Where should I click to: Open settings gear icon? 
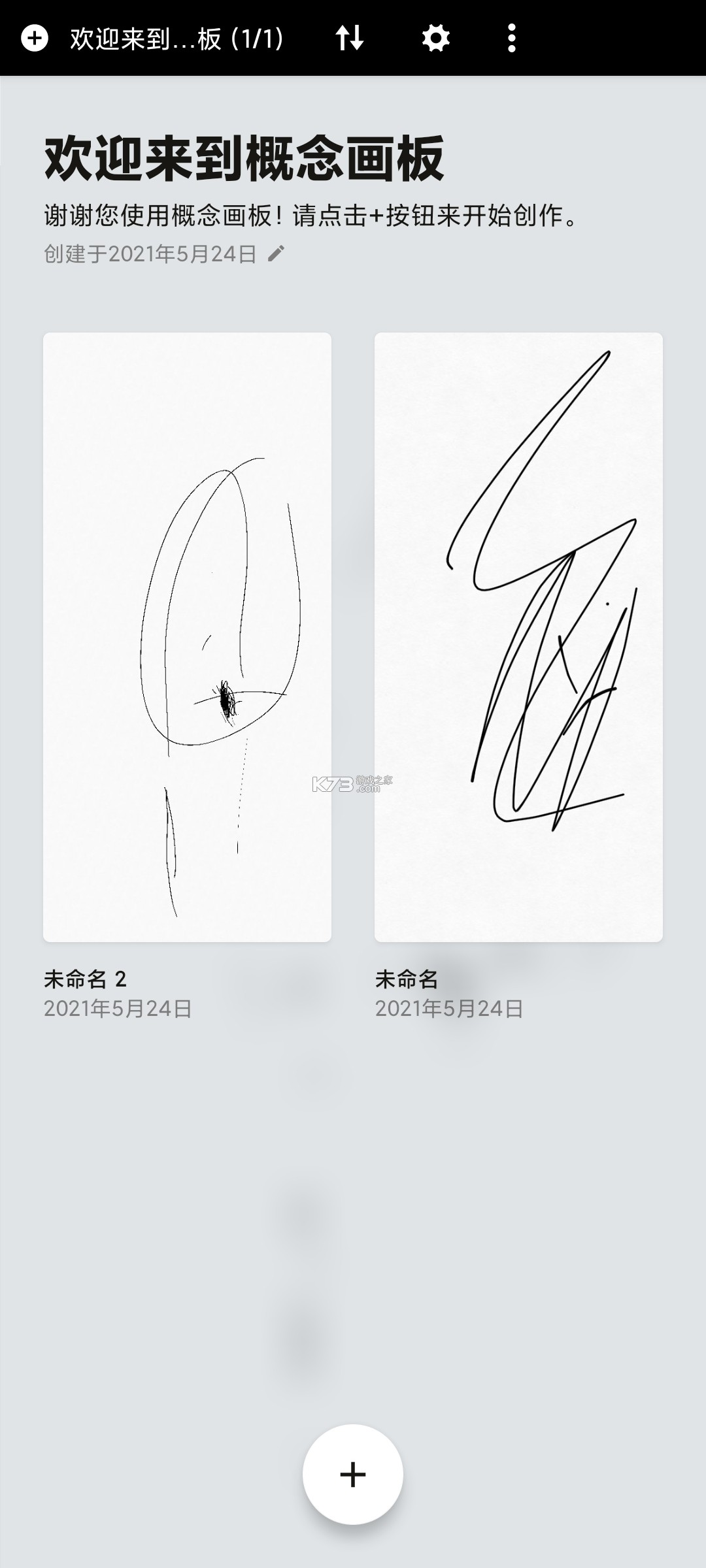tap(435, 39)
